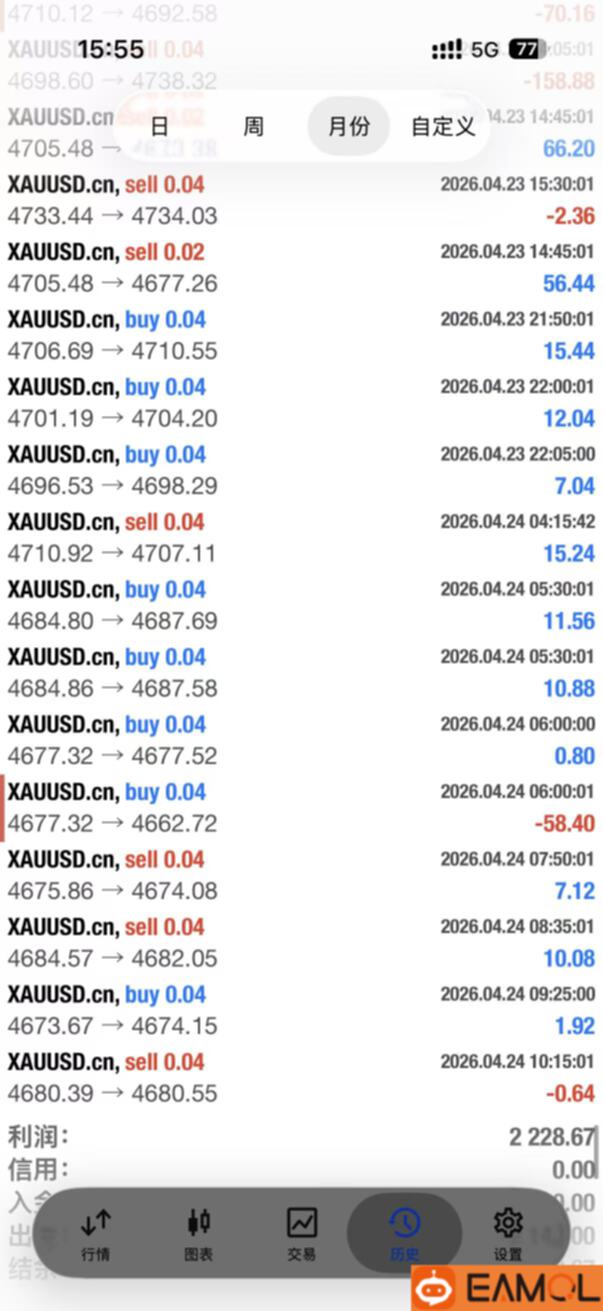Open the buy trade from 2026.04.23 22:05:00
The width and height of the screenshot is (603, 1311).
300,470
